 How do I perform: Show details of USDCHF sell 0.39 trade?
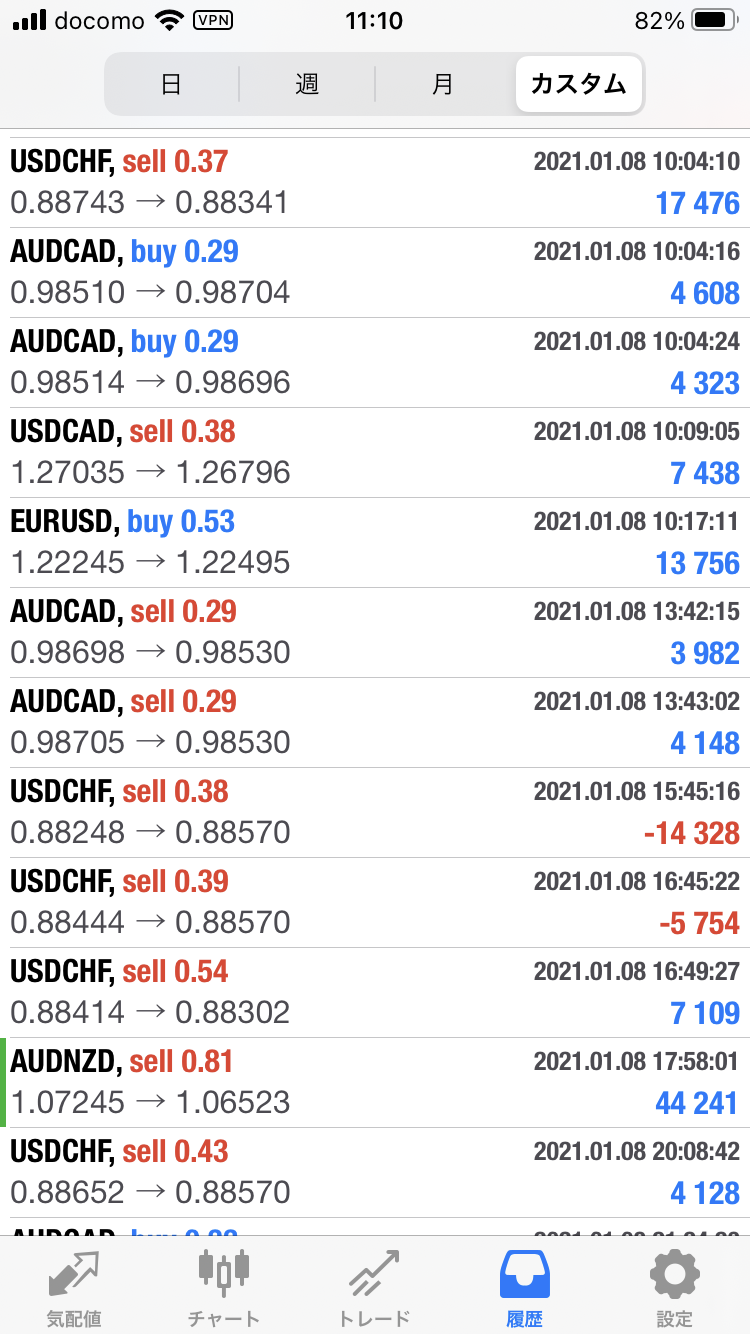click(x=375, y=902)
